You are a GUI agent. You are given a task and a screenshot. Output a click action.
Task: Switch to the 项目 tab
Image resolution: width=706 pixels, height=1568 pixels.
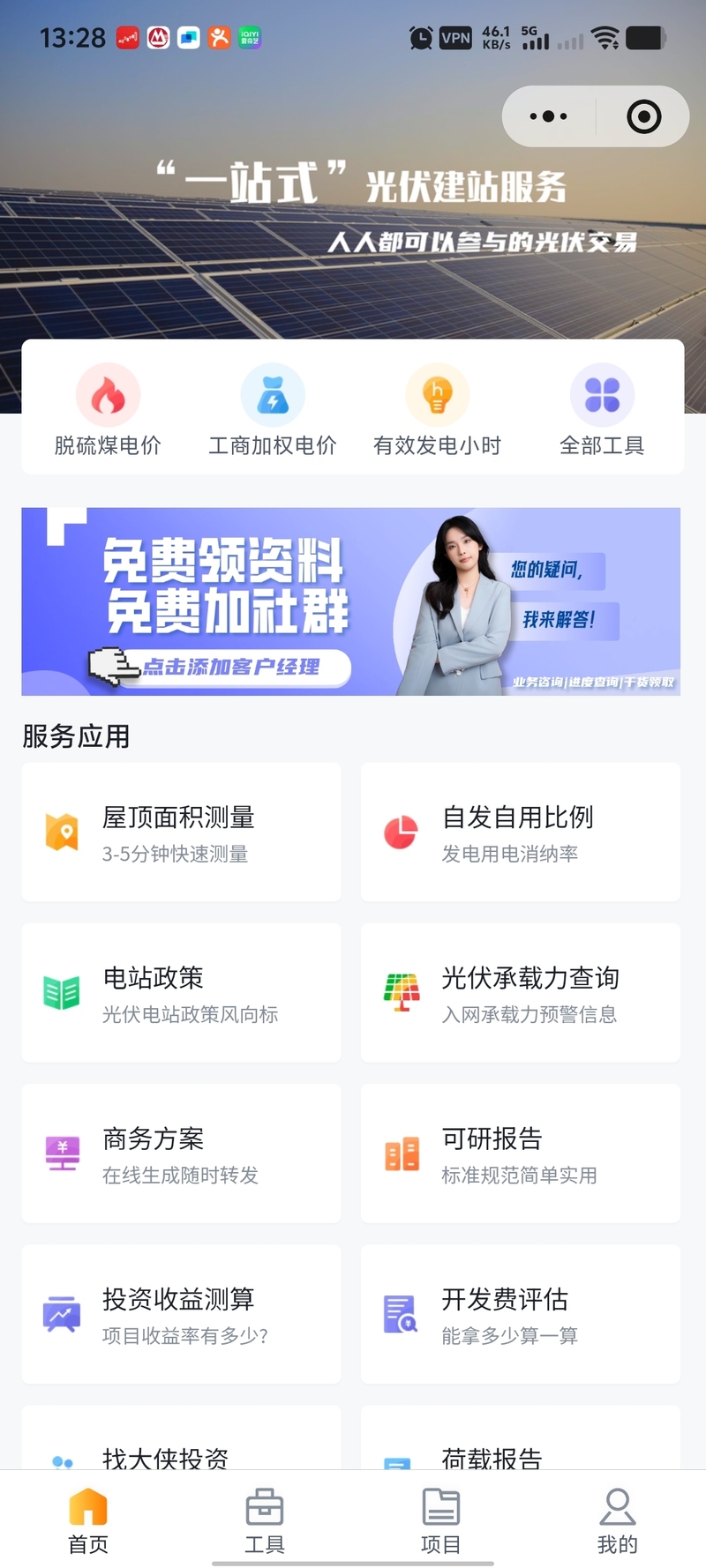tap(440, 1520)
